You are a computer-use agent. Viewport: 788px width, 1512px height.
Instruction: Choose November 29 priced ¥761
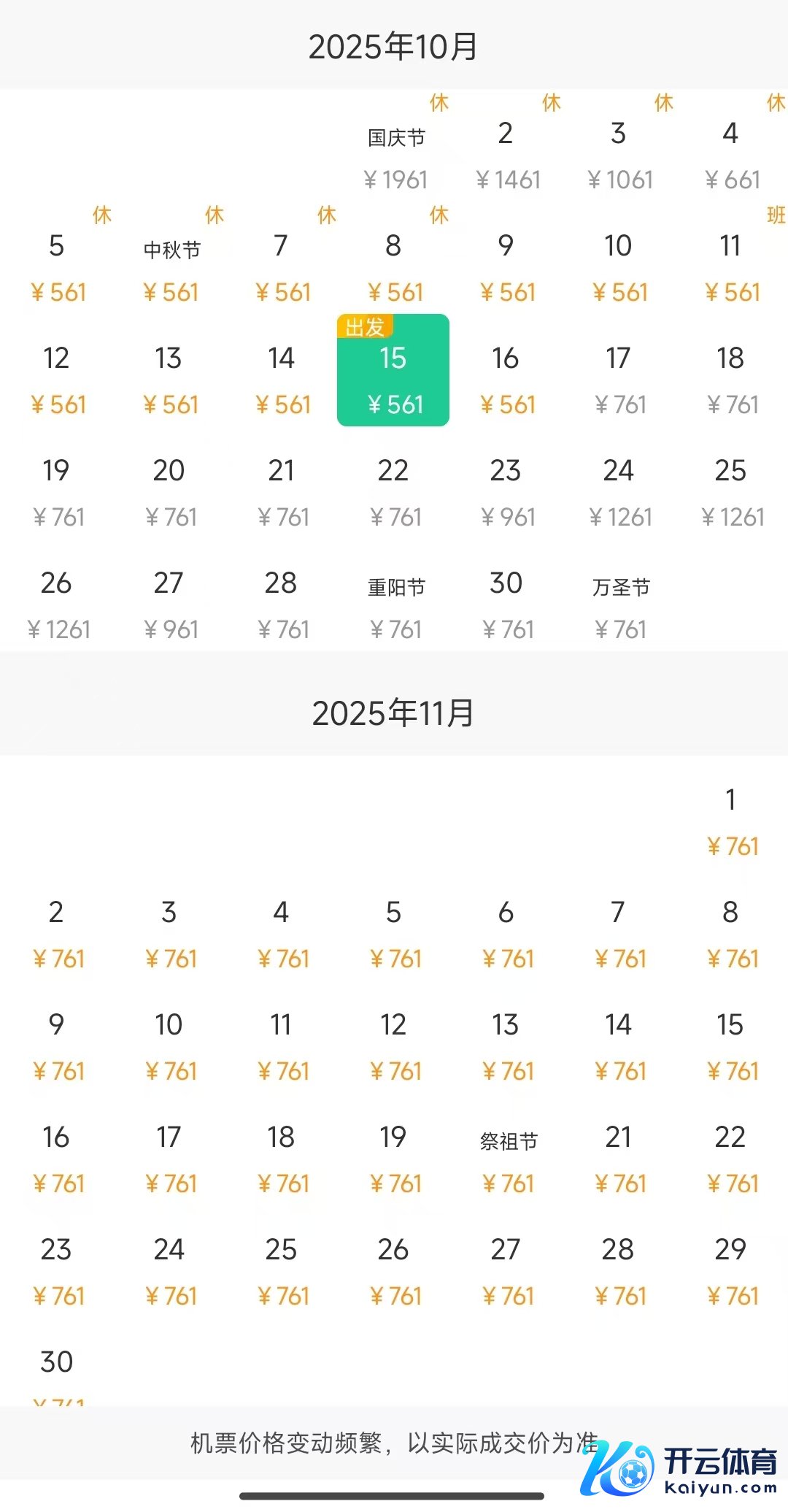[x=731, y=1271]
